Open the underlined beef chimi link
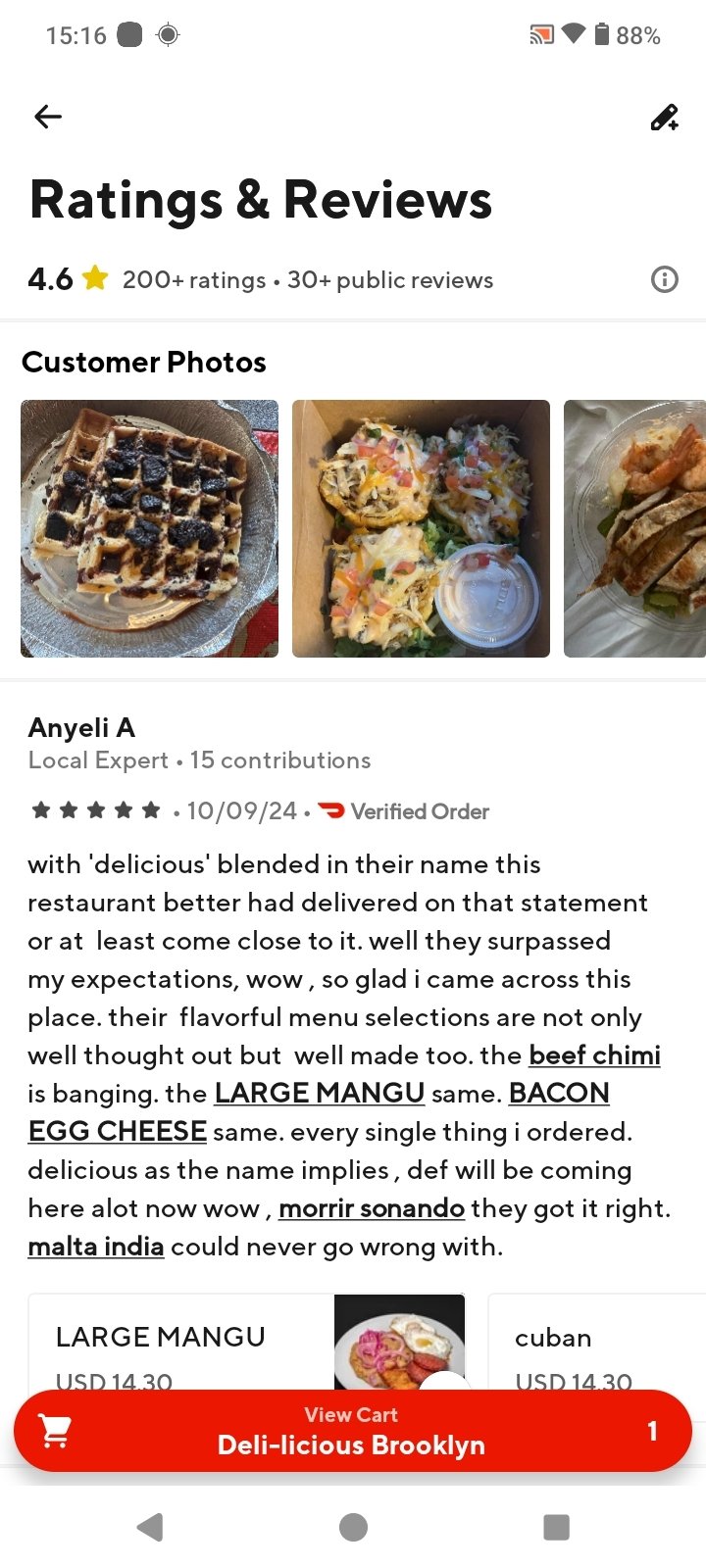 pyautogui.click(x=594, y=1055)
